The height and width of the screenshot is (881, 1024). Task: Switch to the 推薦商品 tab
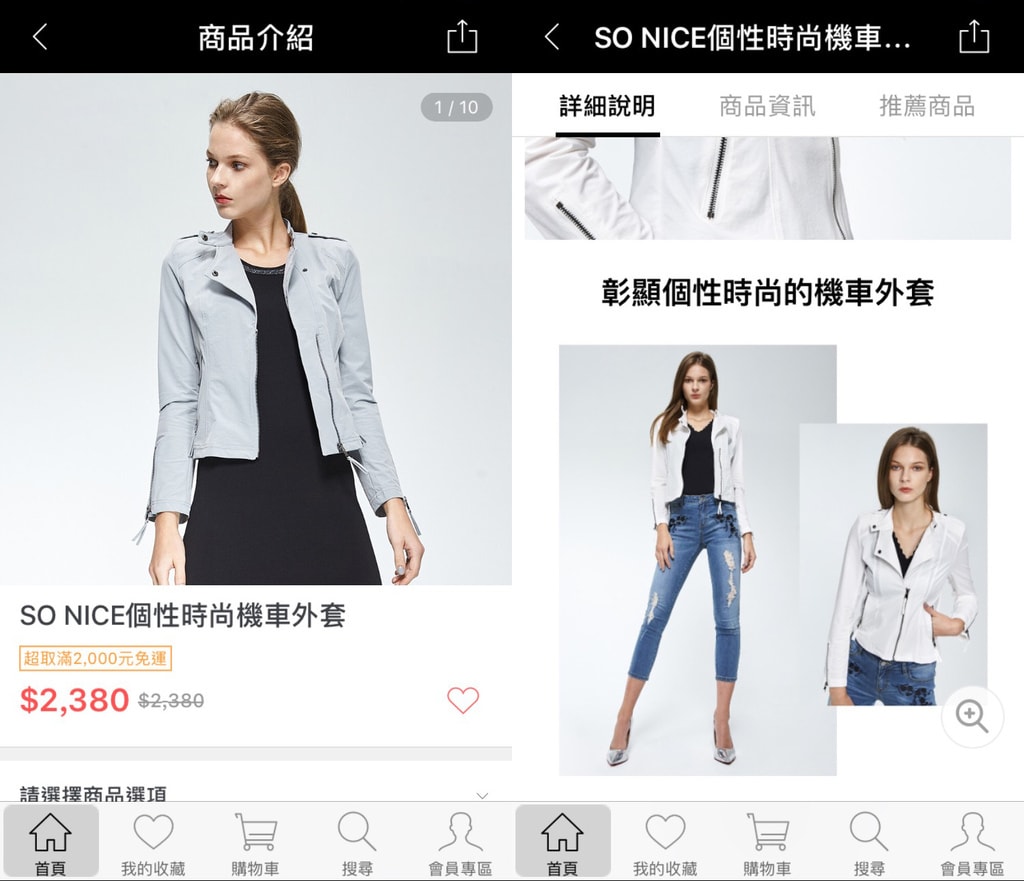click(x=926, y=106)
